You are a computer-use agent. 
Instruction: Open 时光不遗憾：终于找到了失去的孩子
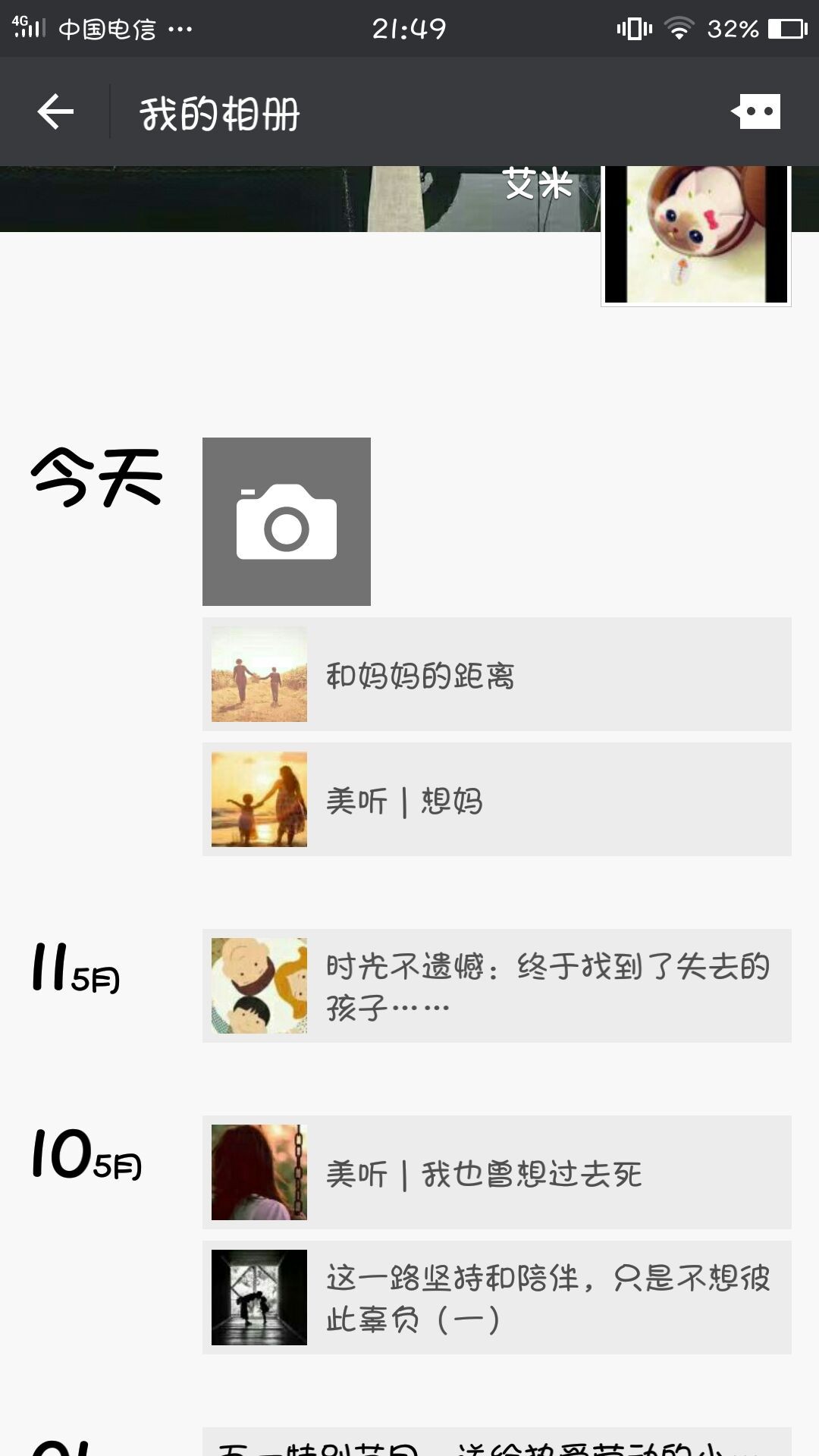497,986
